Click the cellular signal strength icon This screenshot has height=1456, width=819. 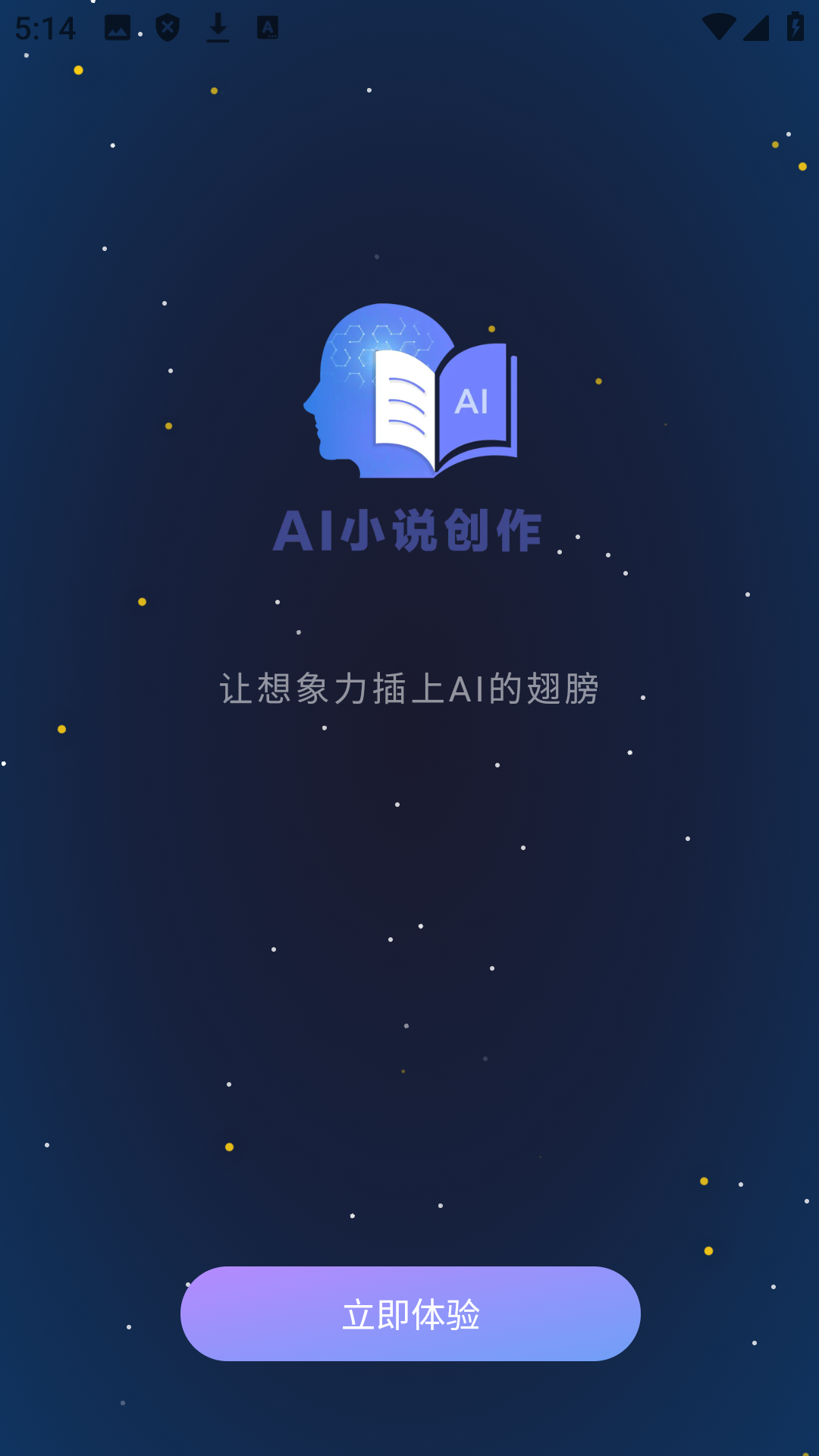tap(758, 28)
